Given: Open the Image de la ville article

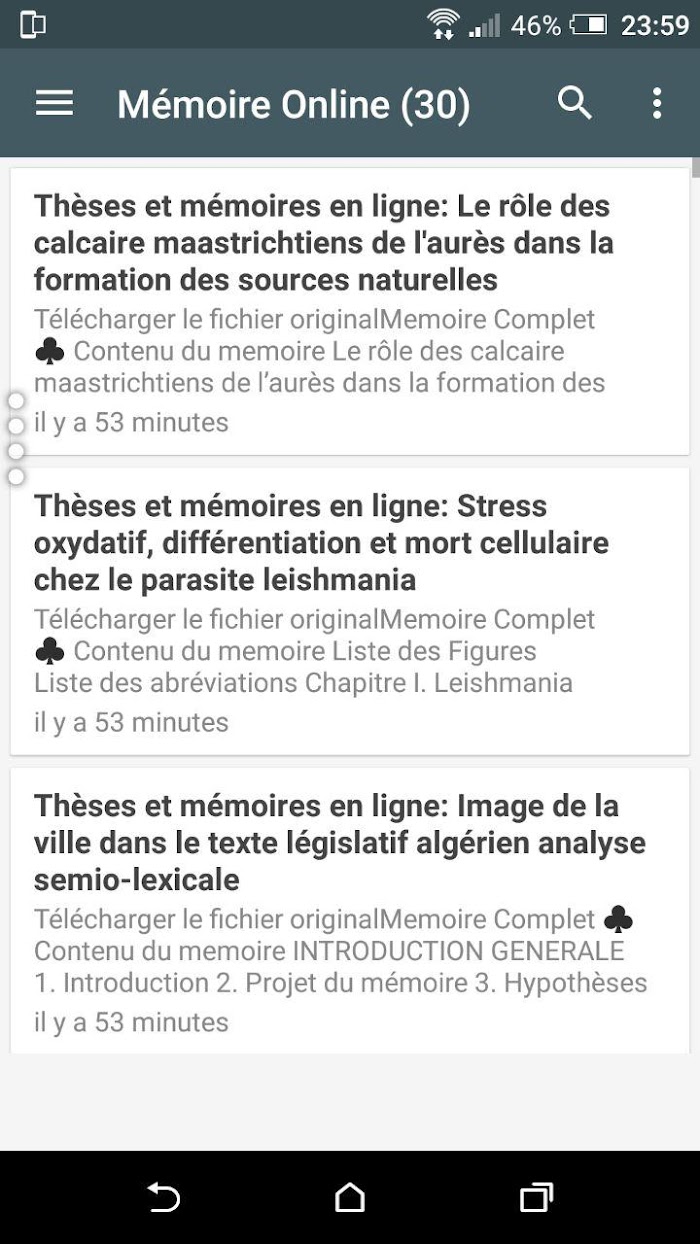Looking at the screenshot, I should click(x=350, y=910).
